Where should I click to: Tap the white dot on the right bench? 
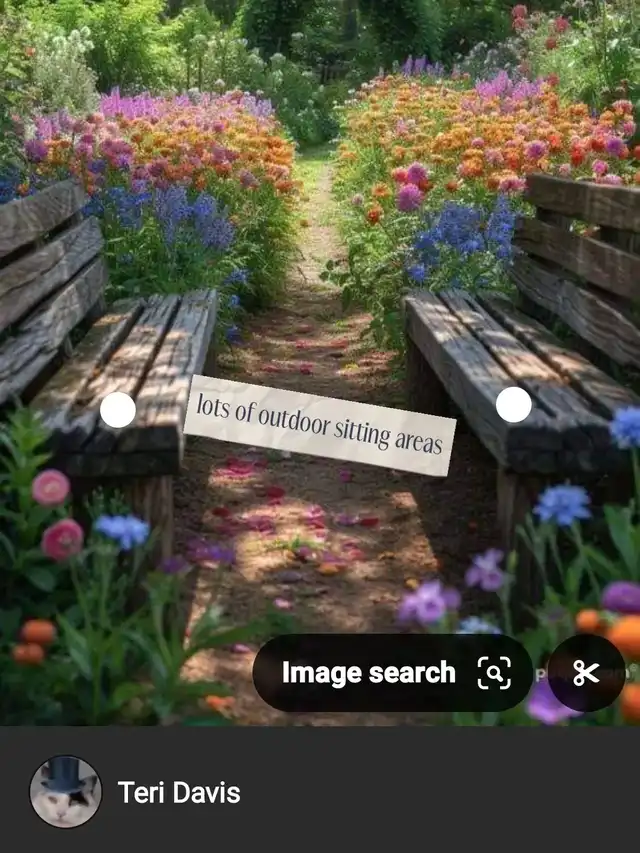[514, 404]
